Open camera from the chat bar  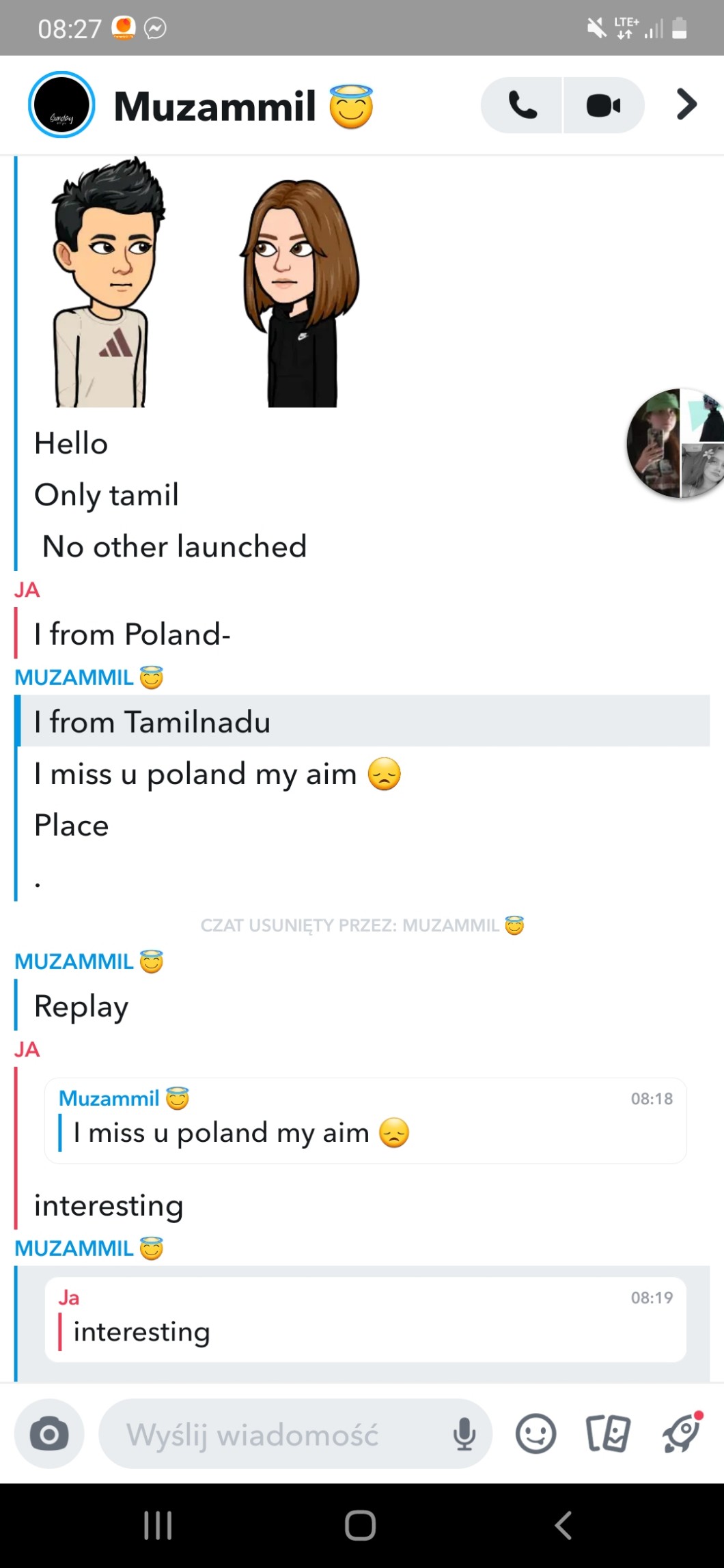[x=49, y=1433]
